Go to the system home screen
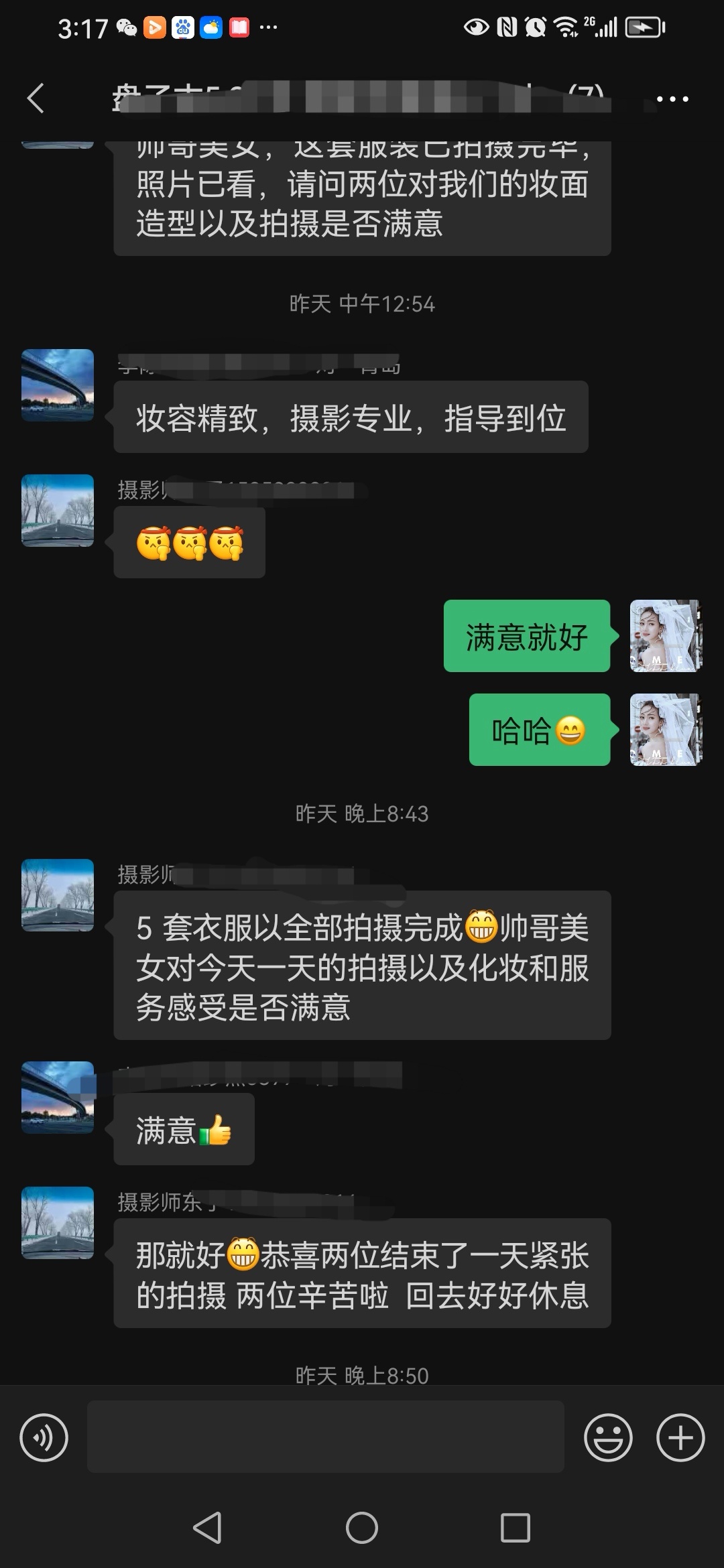Viewport: 724px width, 1568px height. coord(362,1528)
